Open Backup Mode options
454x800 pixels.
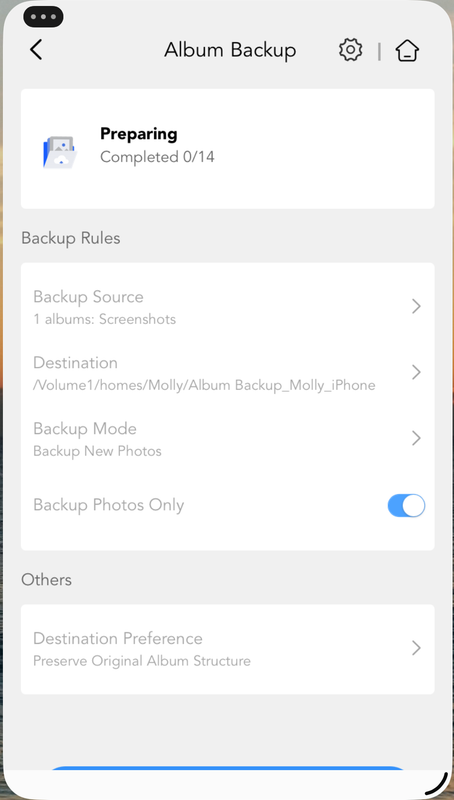(228, 438)
